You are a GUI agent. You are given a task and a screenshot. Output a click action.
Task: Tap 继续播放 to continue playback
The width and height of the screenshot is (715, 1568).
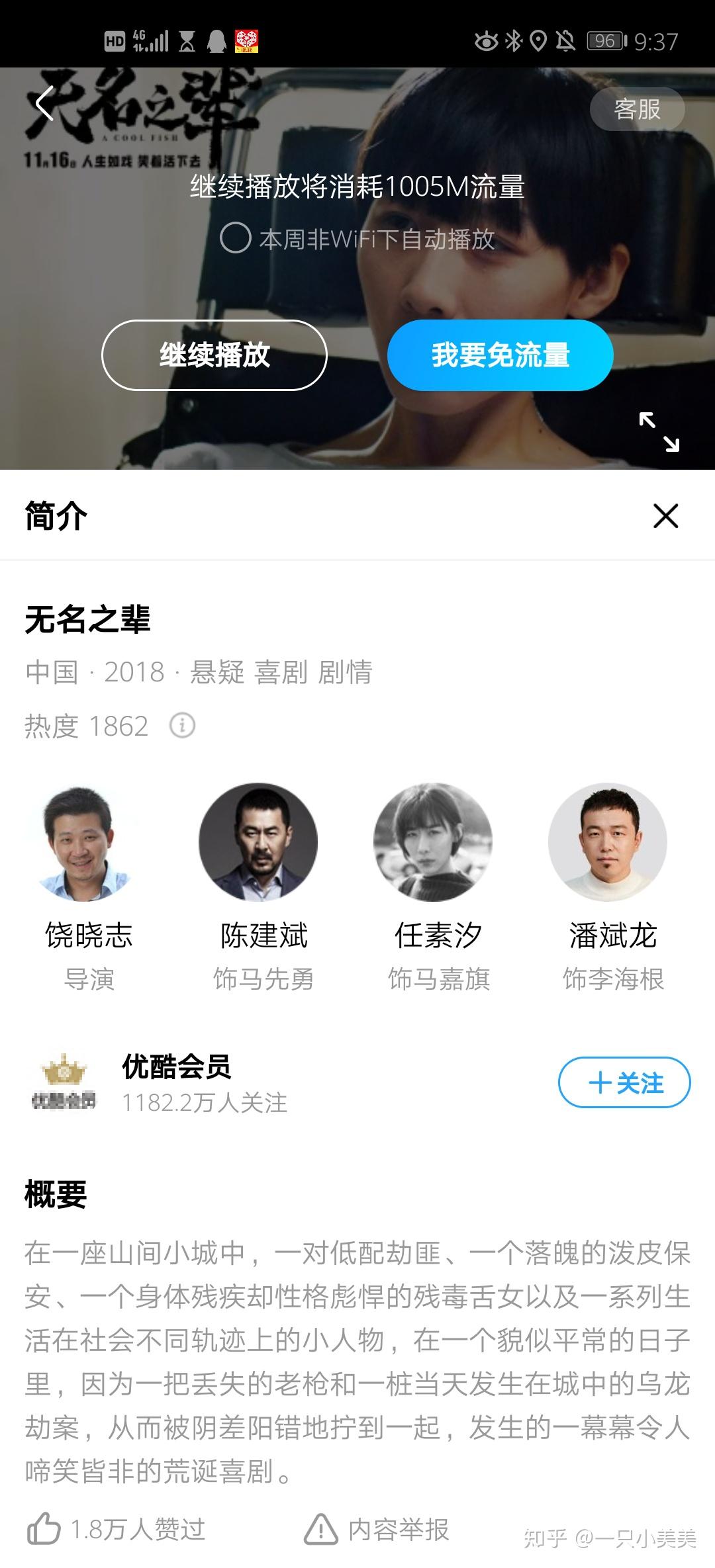click(x=214, y=355)
